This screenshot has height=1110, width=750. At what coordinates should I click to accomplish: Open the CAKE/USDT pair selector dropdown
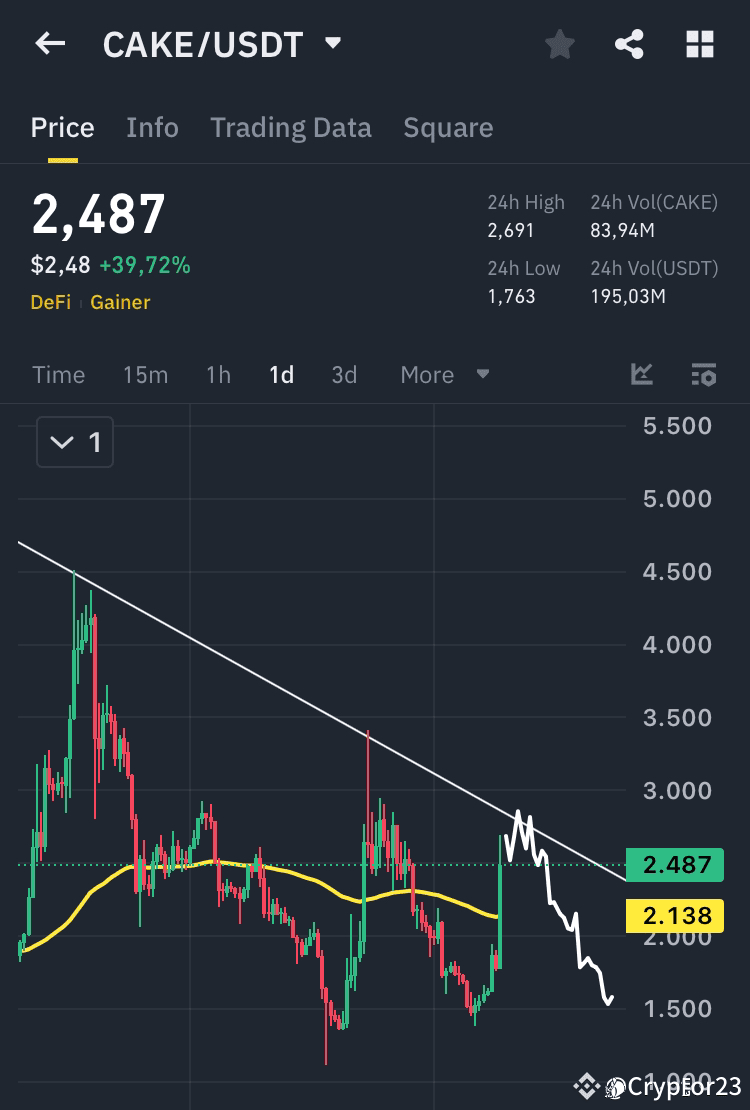[330, 43]
